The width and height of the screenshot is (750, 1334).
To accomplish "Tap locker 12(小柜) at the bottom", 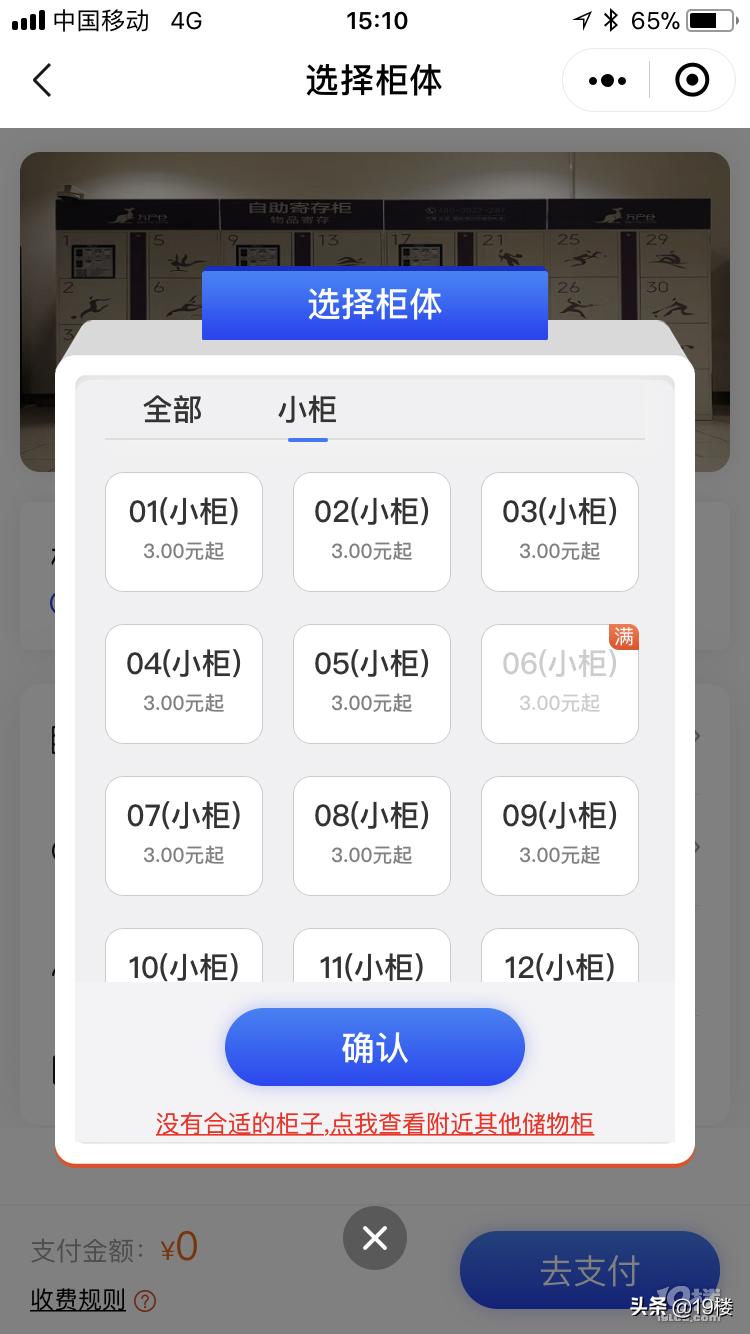I will point(559,966).
